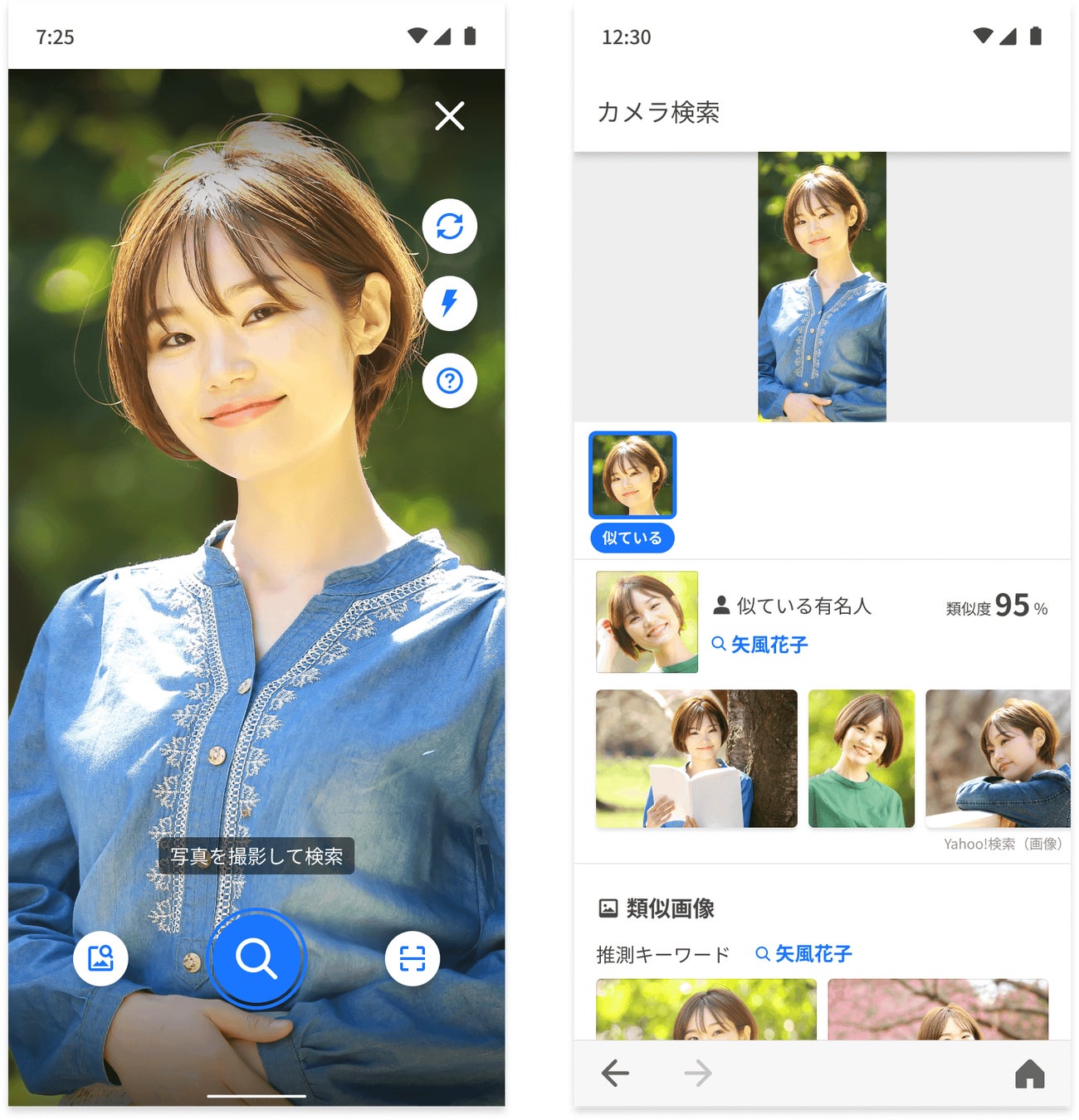
Task: Toggle the camera flash
Action: (449, 303)
